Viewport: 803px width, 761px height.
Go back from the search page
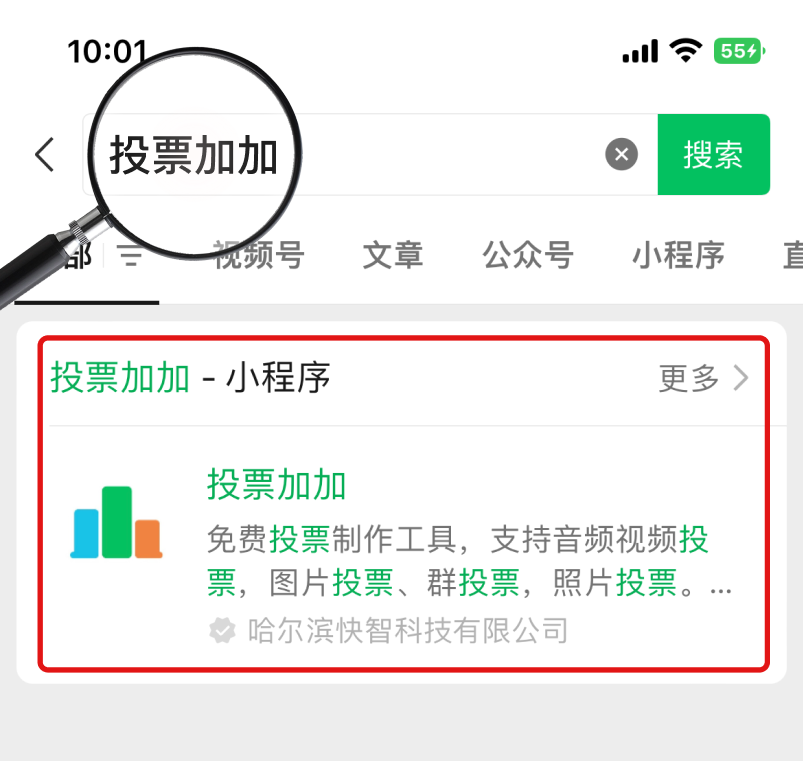click(x=44, y=155)
